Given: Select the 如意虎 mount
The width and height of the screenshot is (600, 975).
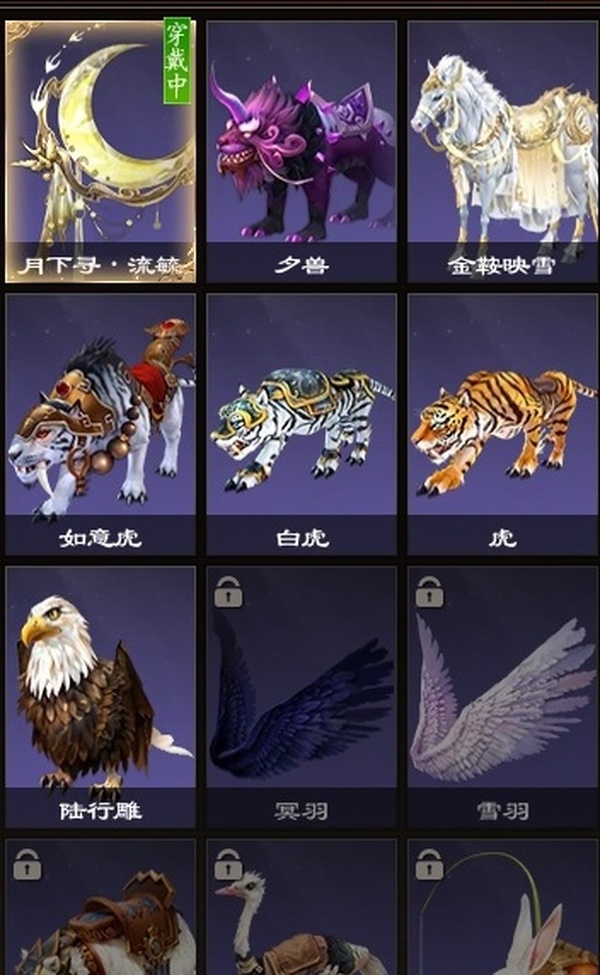Looking at the screenshot, I should (x=100, y=422).
